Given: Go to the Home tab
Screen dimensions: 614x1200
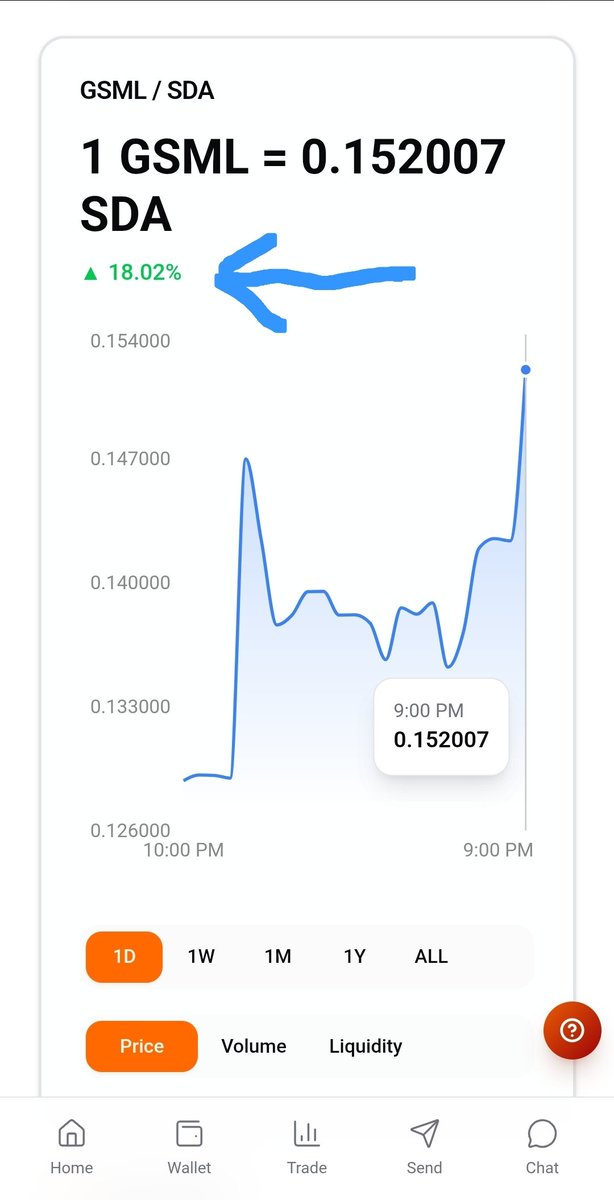Looking at the screenshot, I should [72, 1147].
